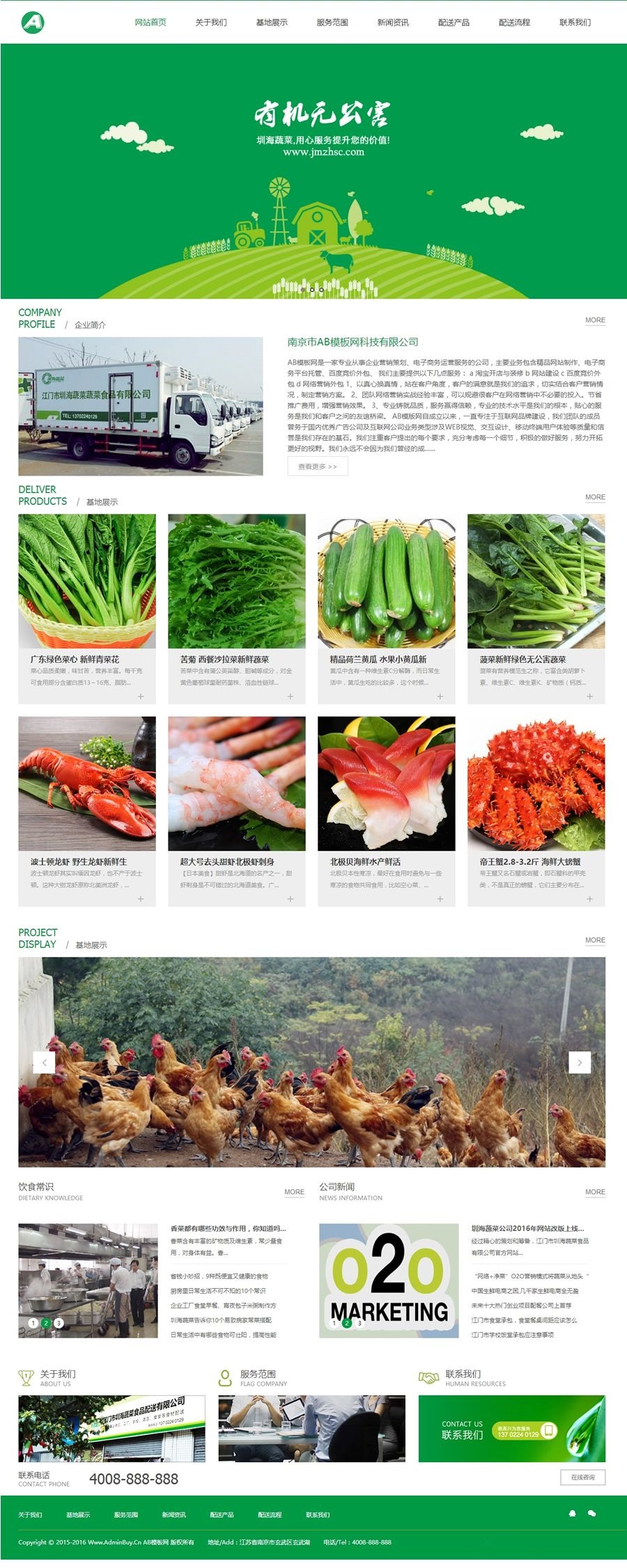The width and height of the screenshot is (627, 1568).
Task: Read news 圳海蔬菜公司2016年网站改版上线
Action: [x=527, y=1228]
